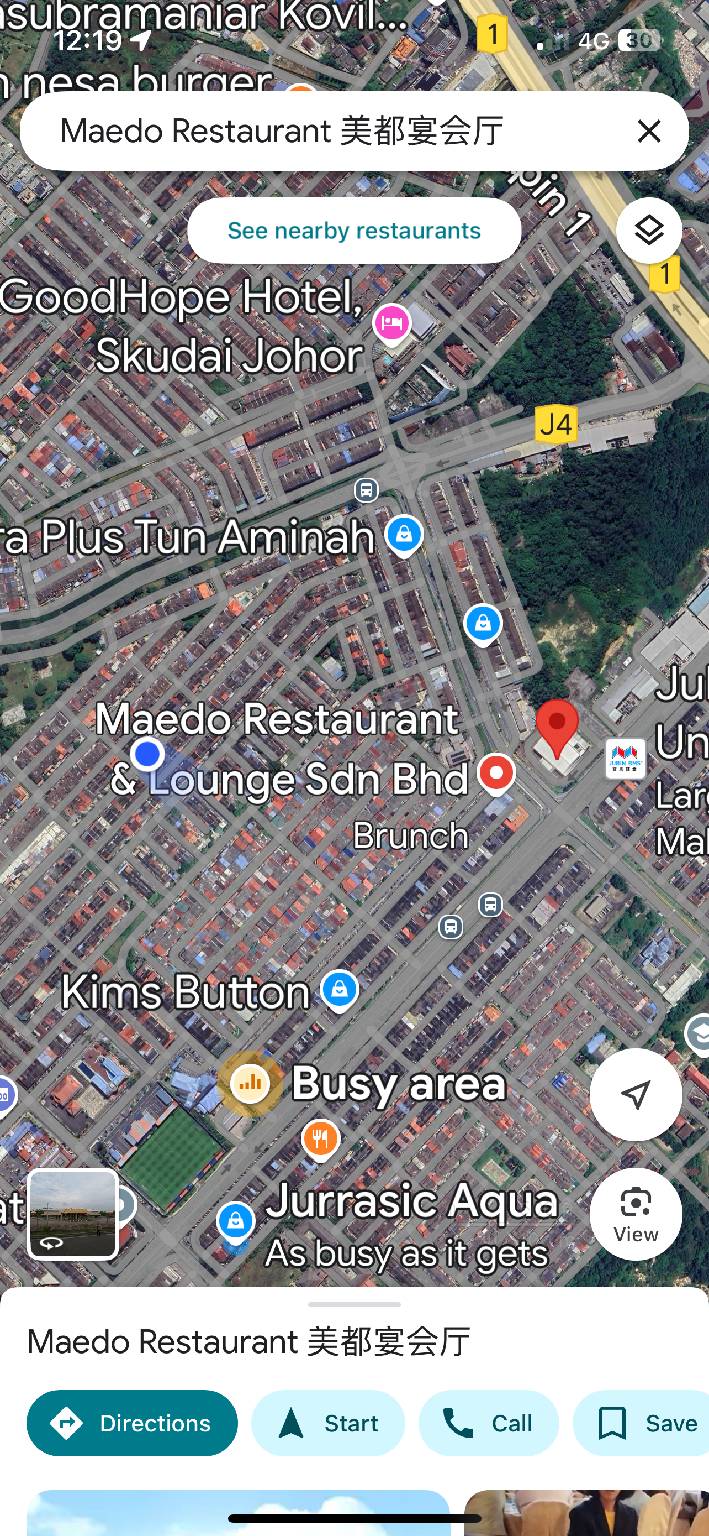Tap See nearby restaurants chip
Viewport: 709px width, 1536px height.
click(354, 231)
